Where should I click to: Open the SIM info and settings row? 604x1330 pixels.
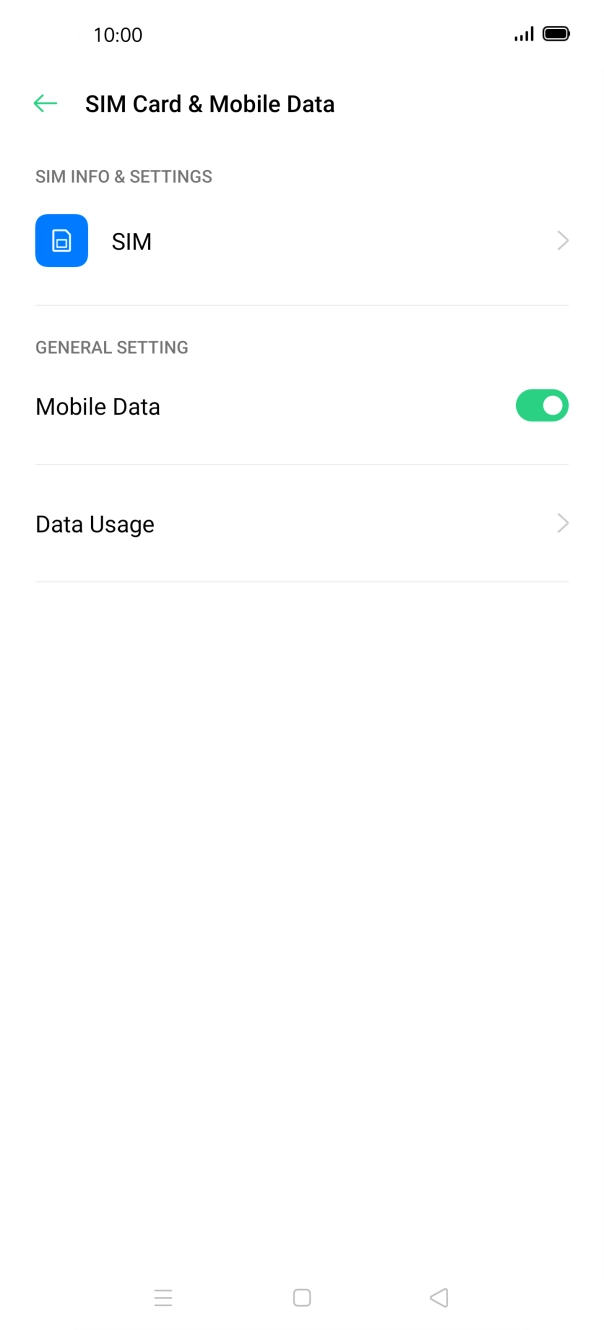[x=300, y=241]
